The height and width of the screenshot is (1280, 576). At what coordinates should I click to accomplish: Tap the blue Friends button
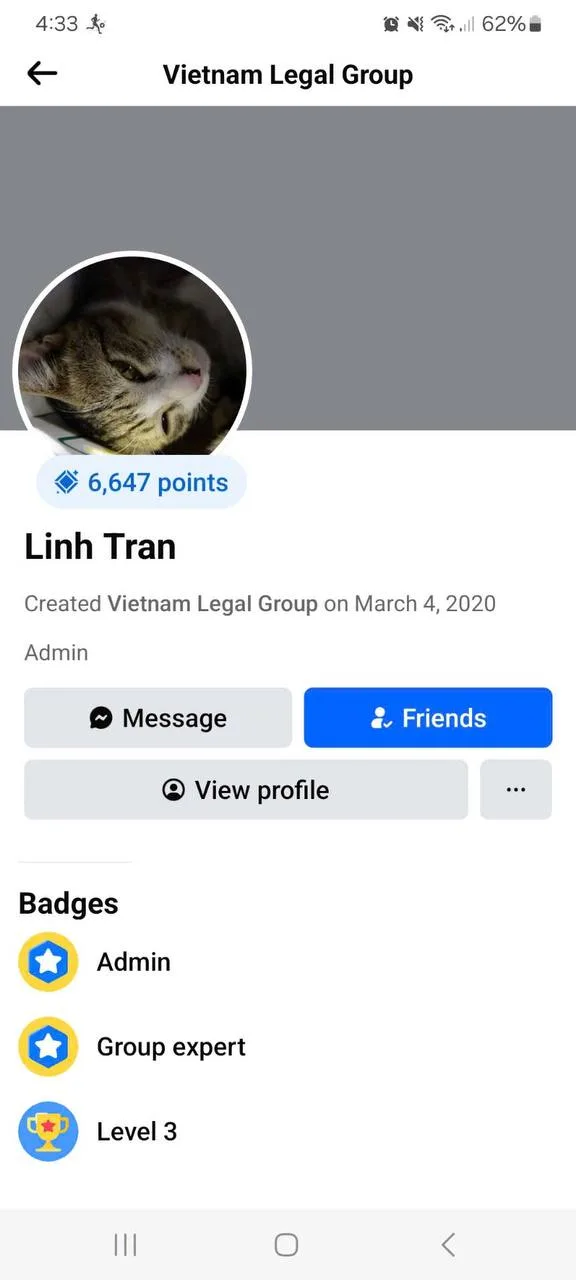(x=428, y=718)
